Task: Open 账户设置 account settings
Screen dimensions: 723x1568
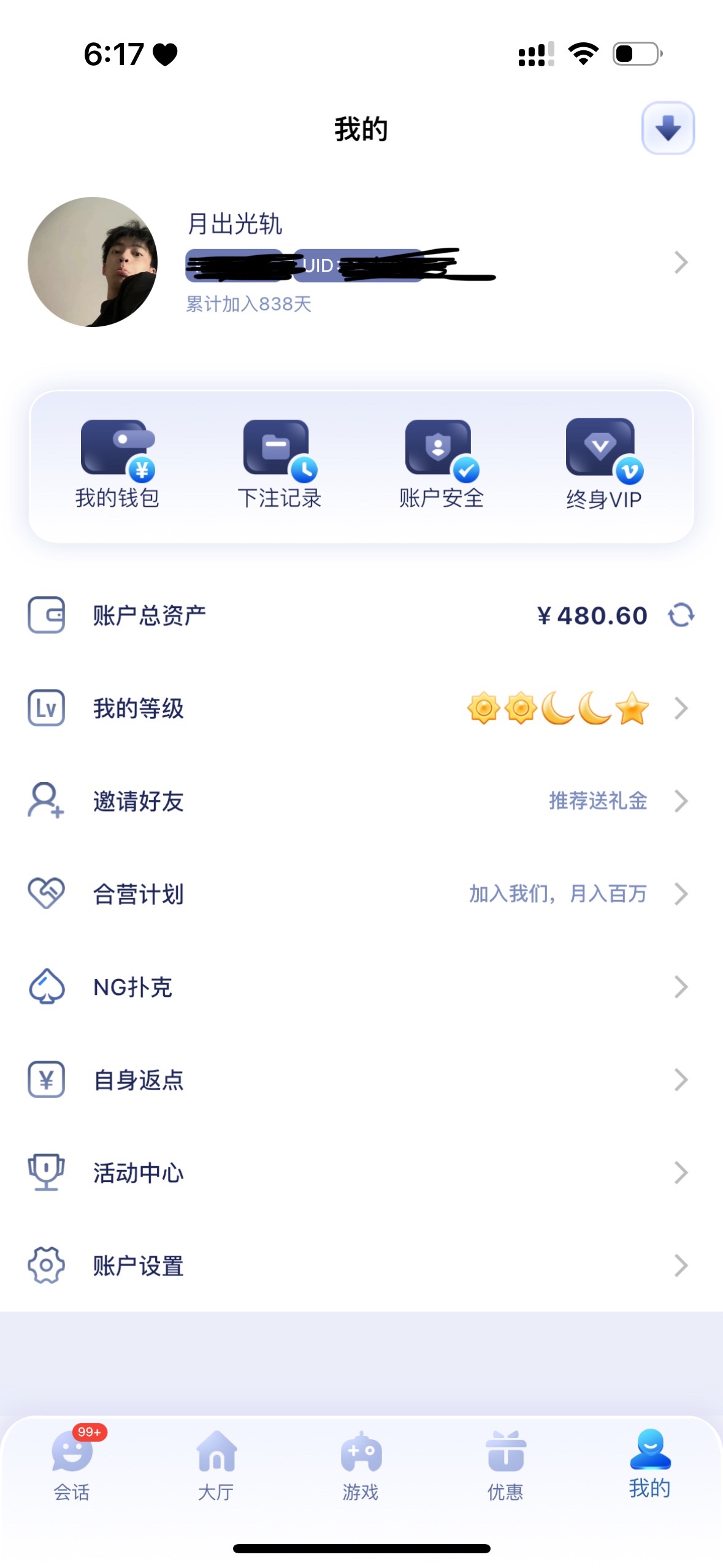Action: [x=361, y=1265]
